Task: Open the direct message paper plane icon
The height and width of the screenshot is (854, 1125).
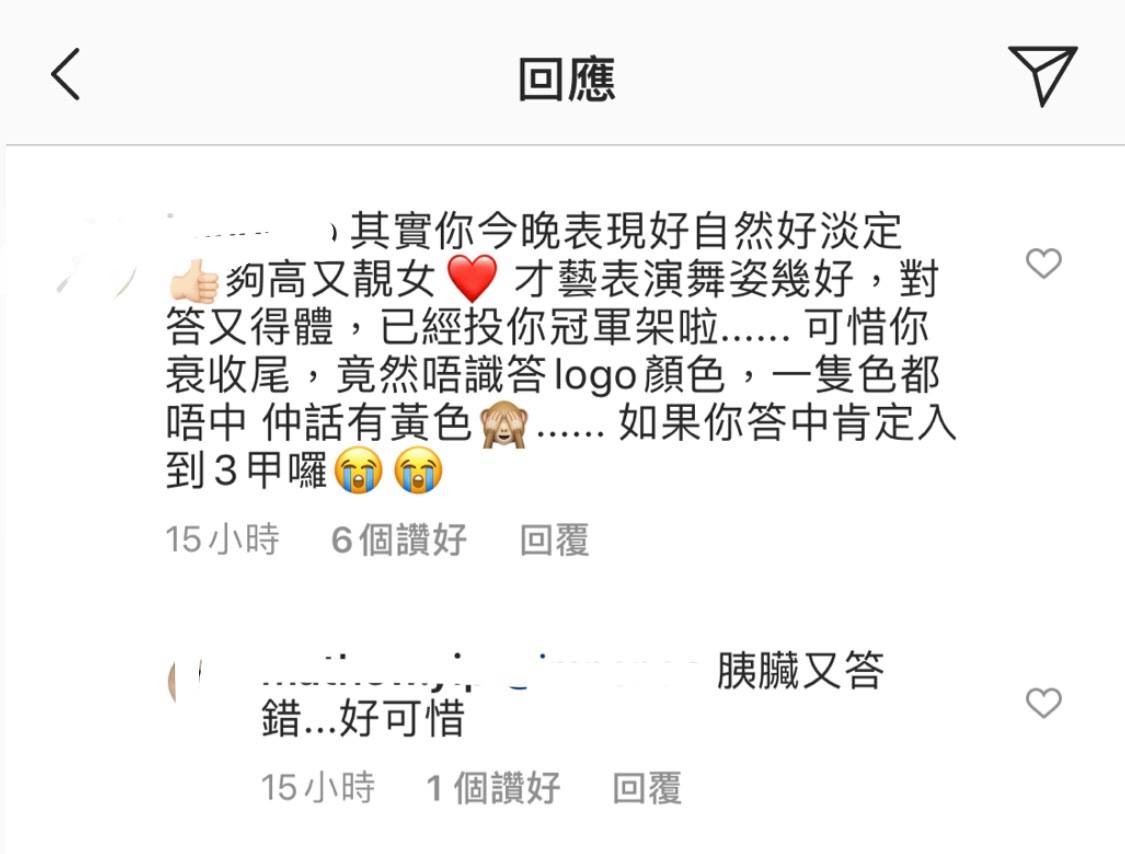Action: pyautogui.click(x=1041, y=75)
